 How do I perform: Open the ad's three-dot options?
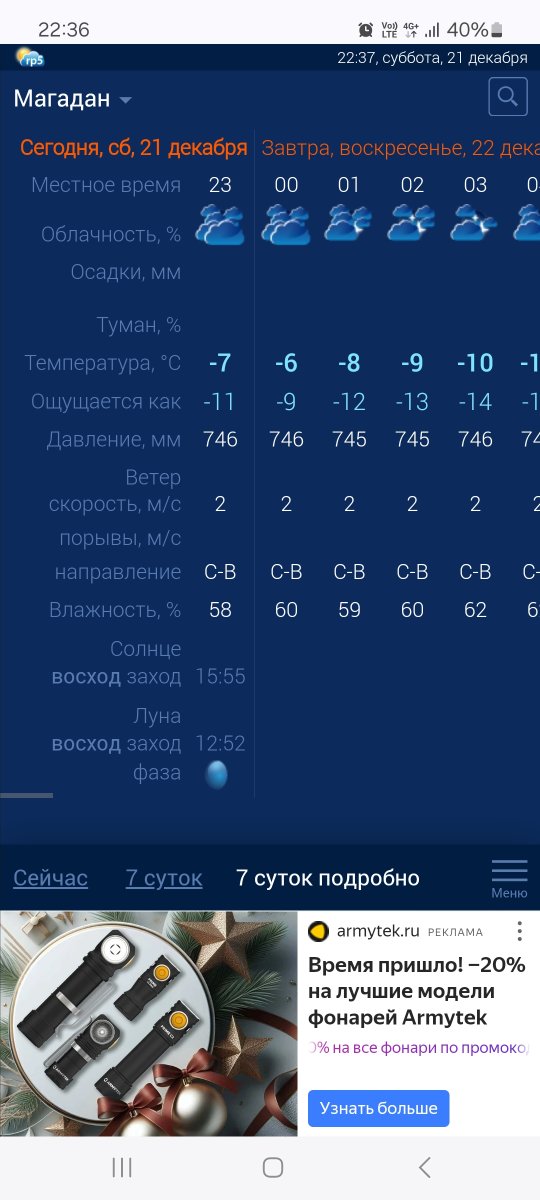(x=519, y=931)
